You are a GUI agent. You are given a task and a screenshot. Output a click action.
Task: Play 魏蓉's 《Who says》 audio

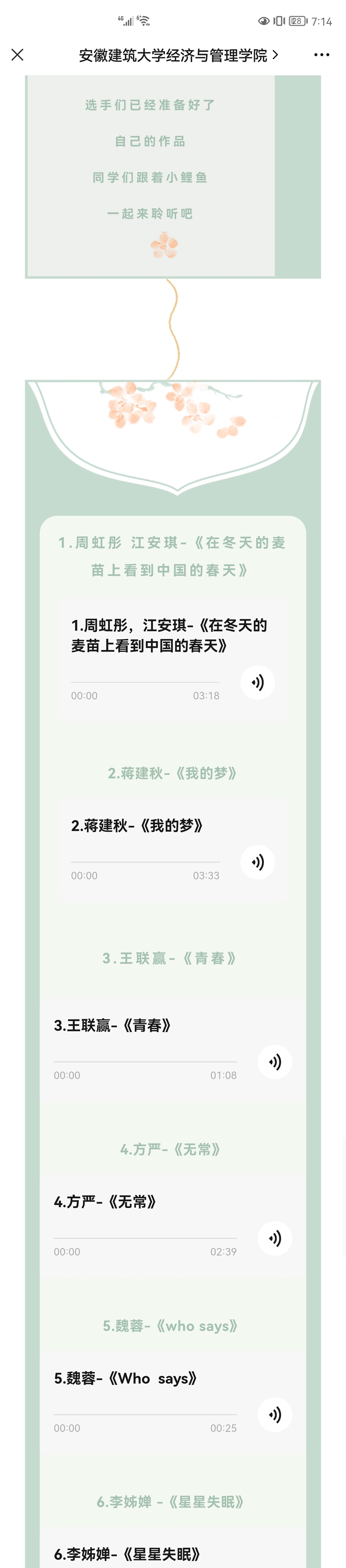275,1415
